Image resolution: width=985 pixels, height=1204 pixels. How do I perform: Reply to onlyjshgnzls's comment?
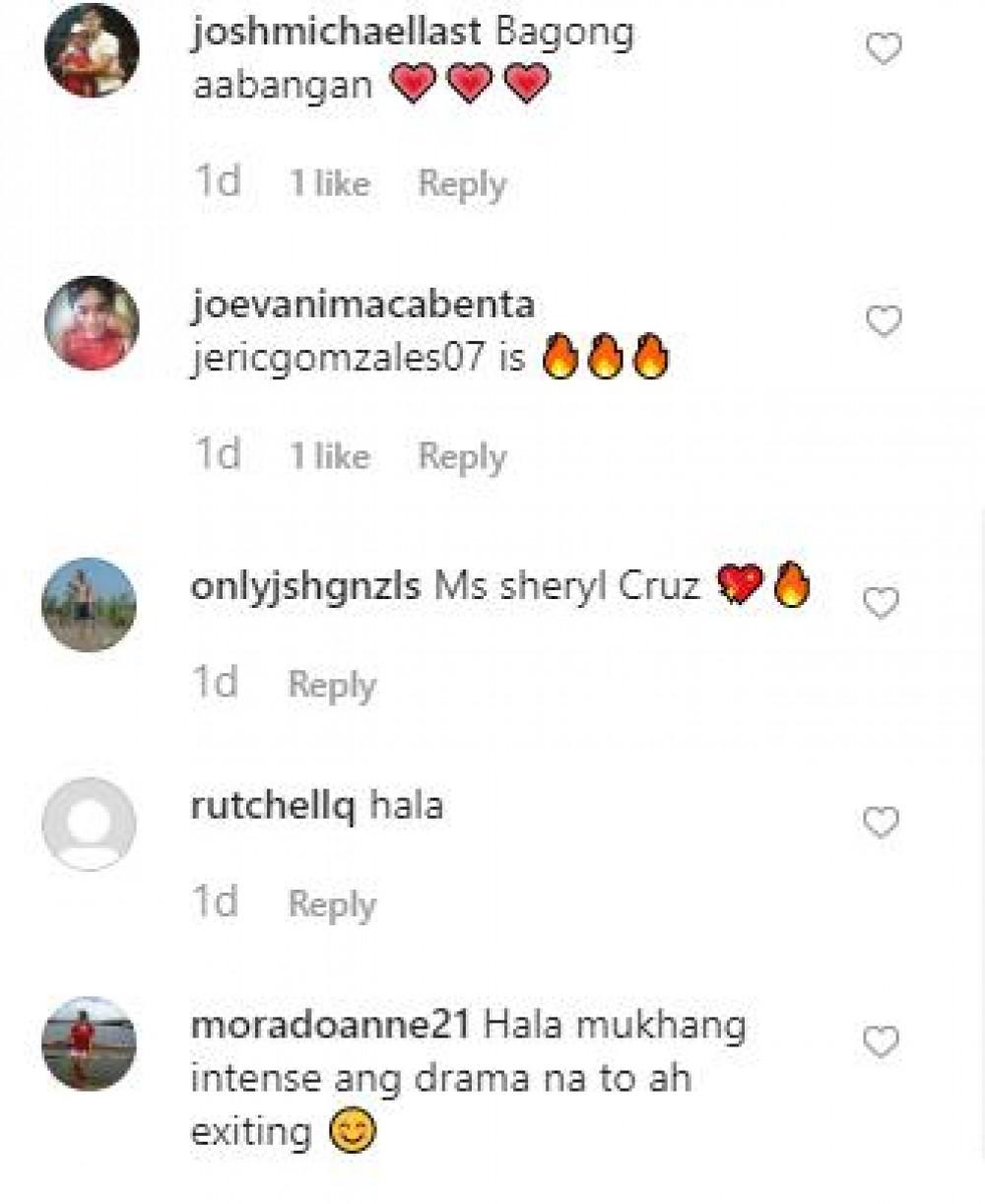click(332, 685)
